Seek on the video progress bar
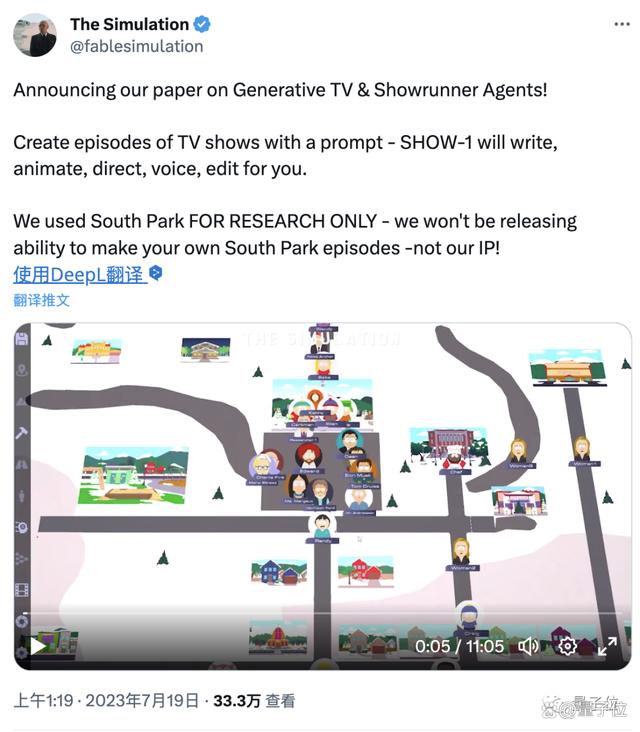The width and height of the screenshot is (640, 732). pos(320,619)
